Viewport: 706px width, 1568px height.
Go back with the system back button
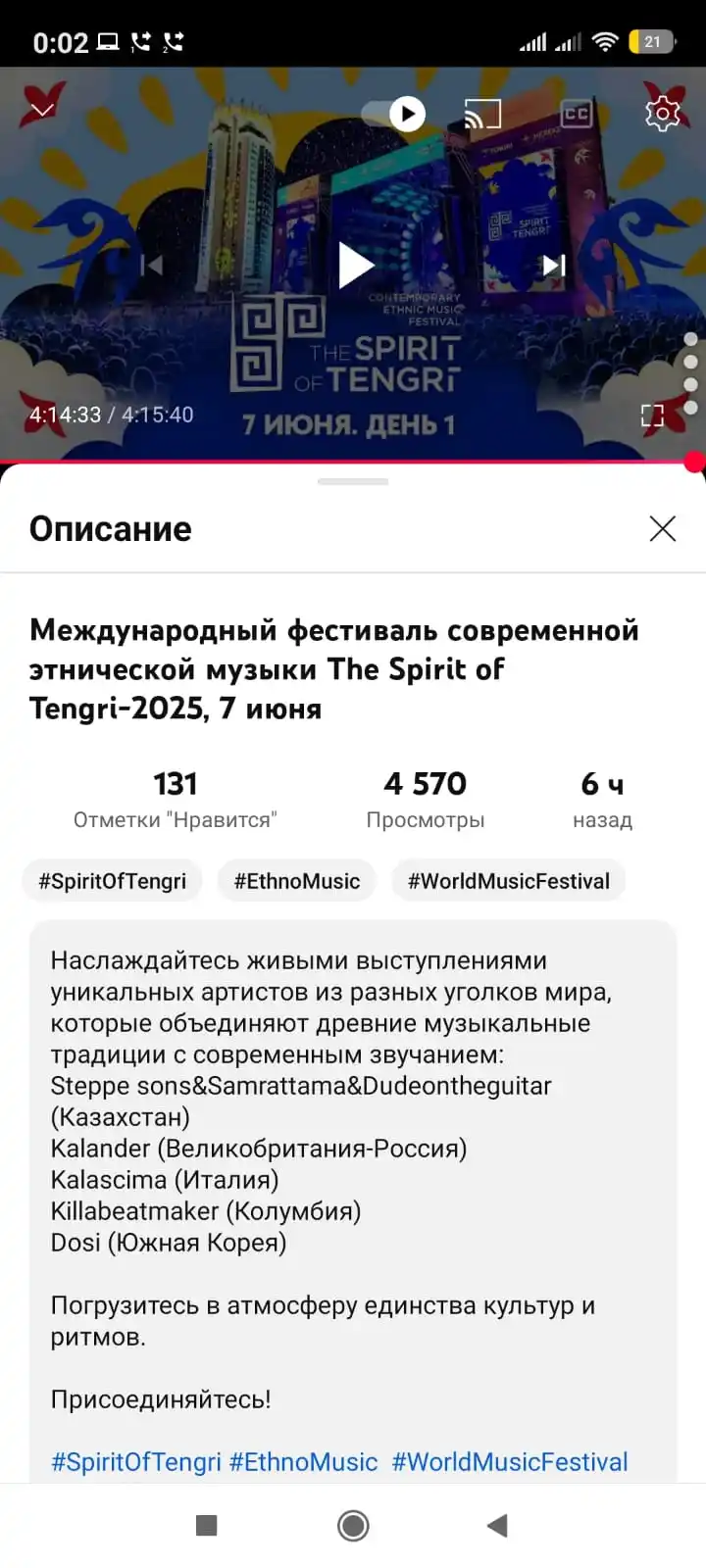point(497,1525)
